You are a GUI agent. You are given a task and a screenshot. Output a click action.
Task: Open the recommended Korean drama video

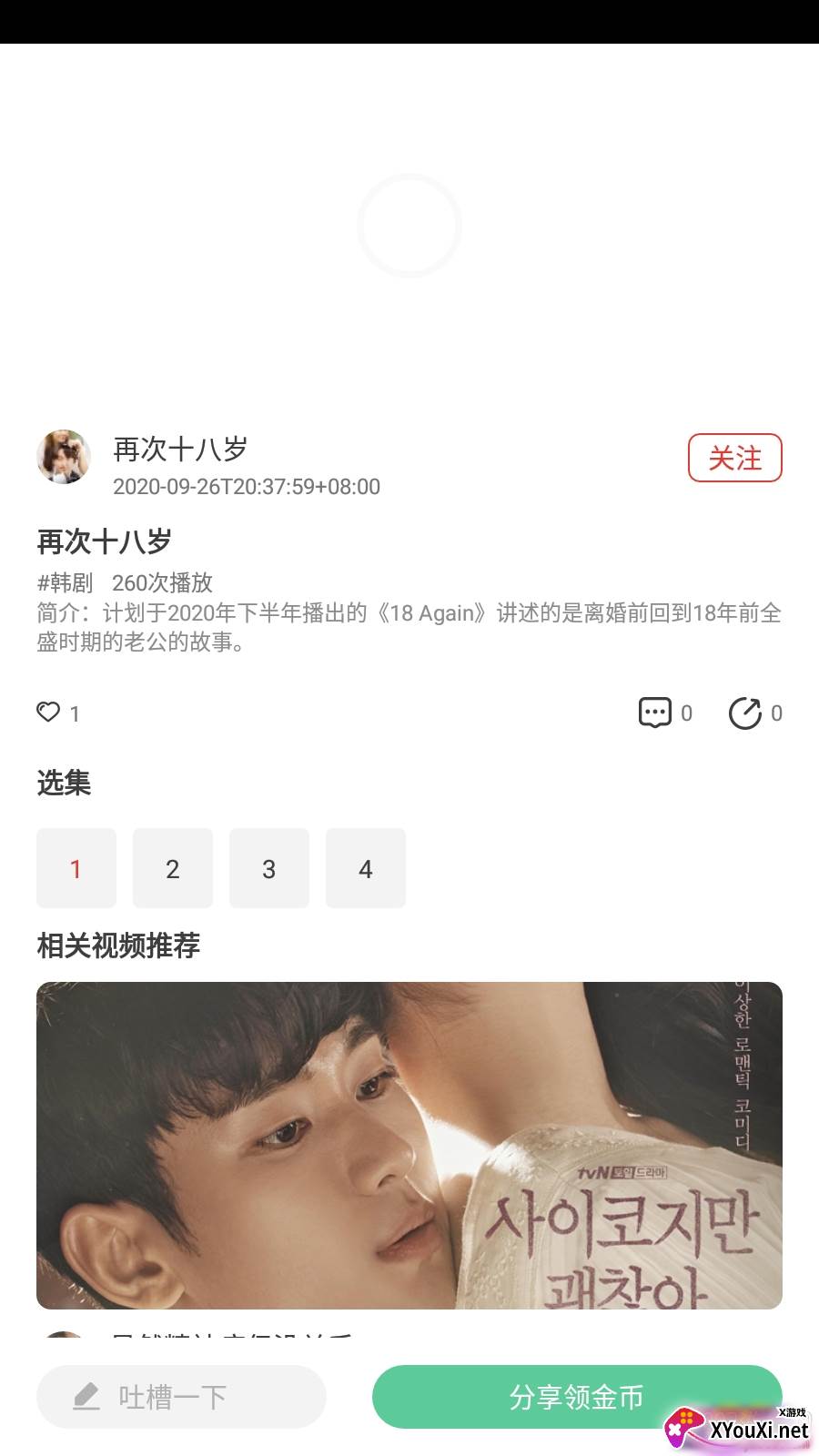click(409, 1145)
